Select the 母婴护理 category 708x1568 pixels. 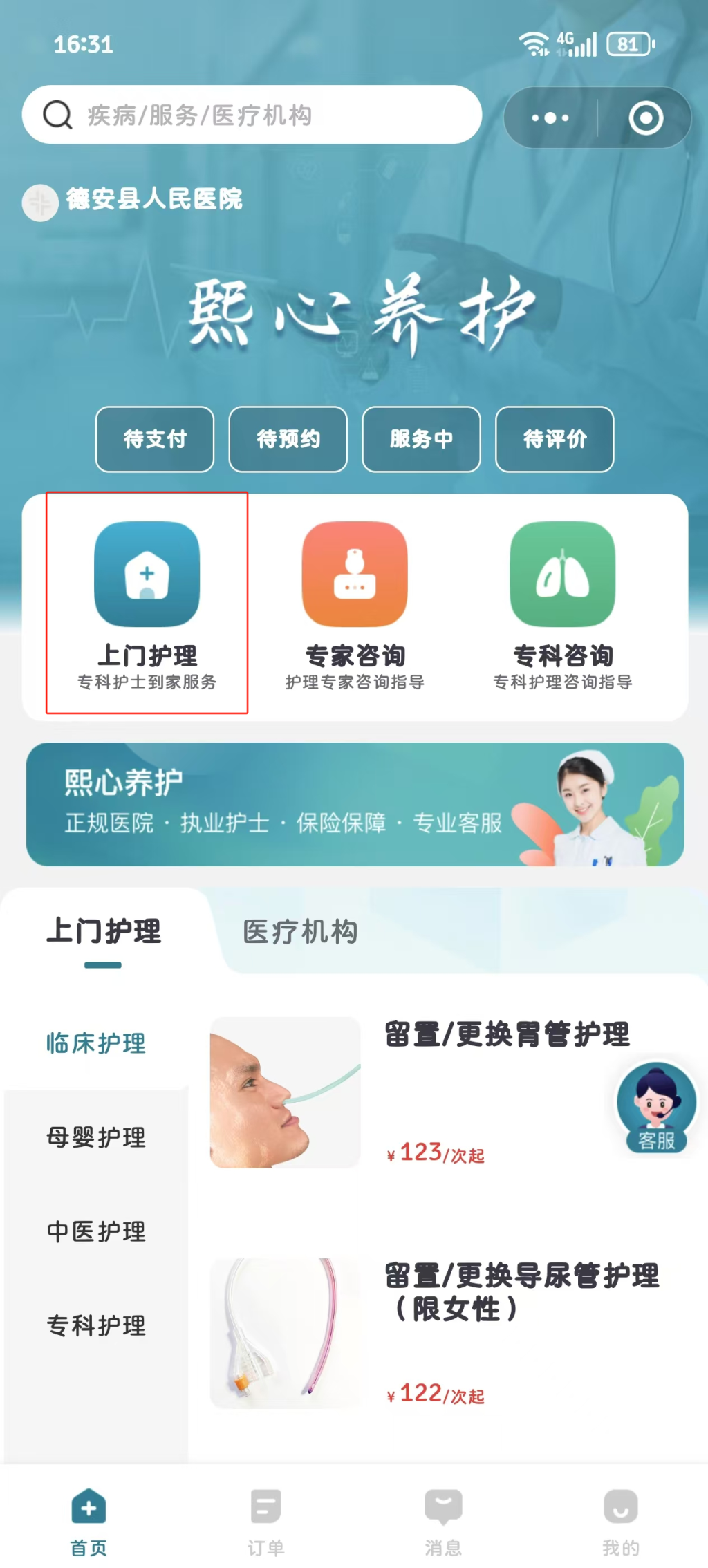(96, 1137)
